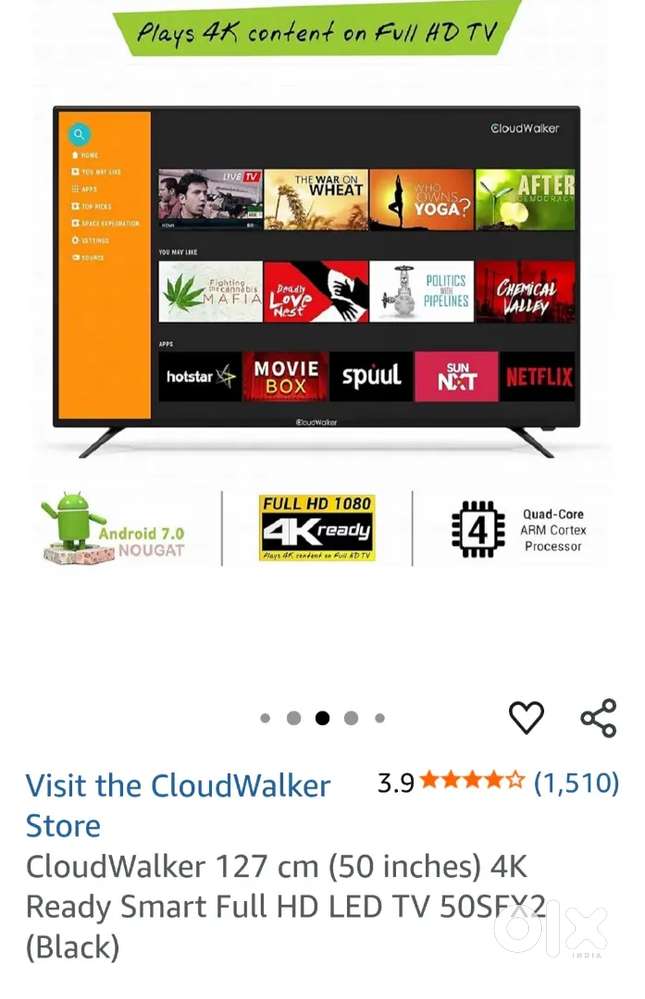
Task: Open the 1,510 customer ratings
Action: pos(575,783)
